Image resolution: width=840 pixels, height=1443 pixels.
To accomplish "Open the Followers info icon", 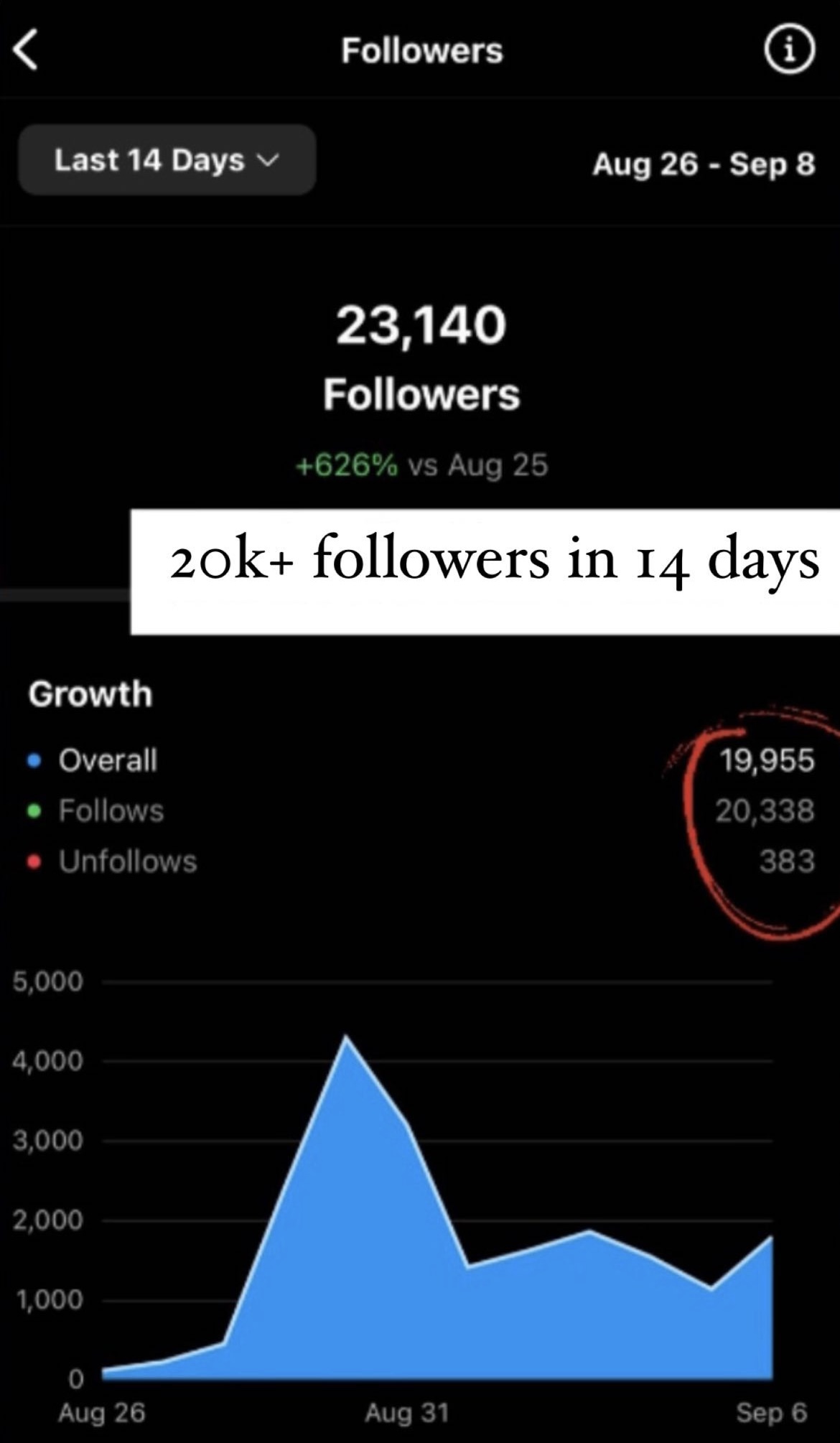I will pyautogui.click(x=788, y=50).
